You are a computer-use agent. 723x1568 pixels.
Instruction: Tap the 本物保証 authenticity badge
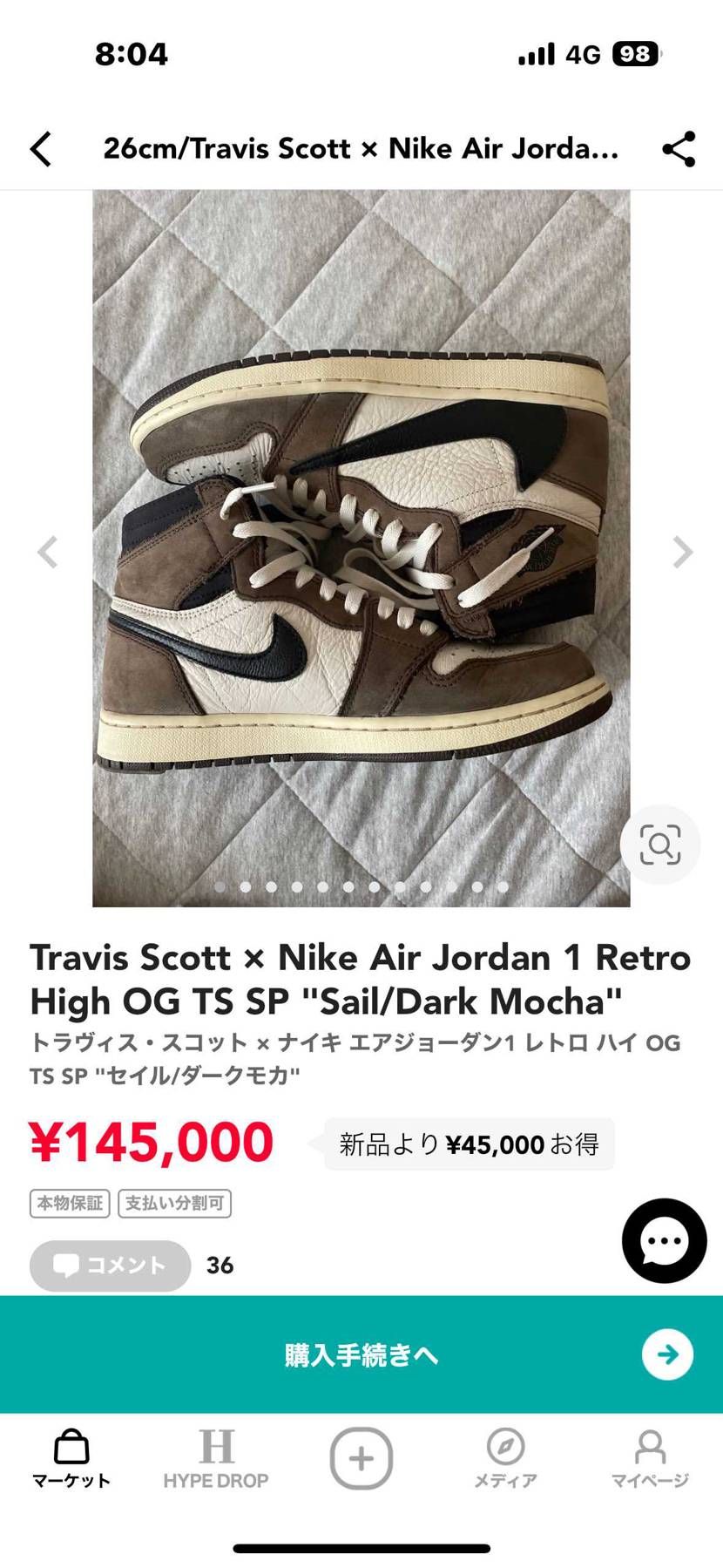click(70, 1204)
